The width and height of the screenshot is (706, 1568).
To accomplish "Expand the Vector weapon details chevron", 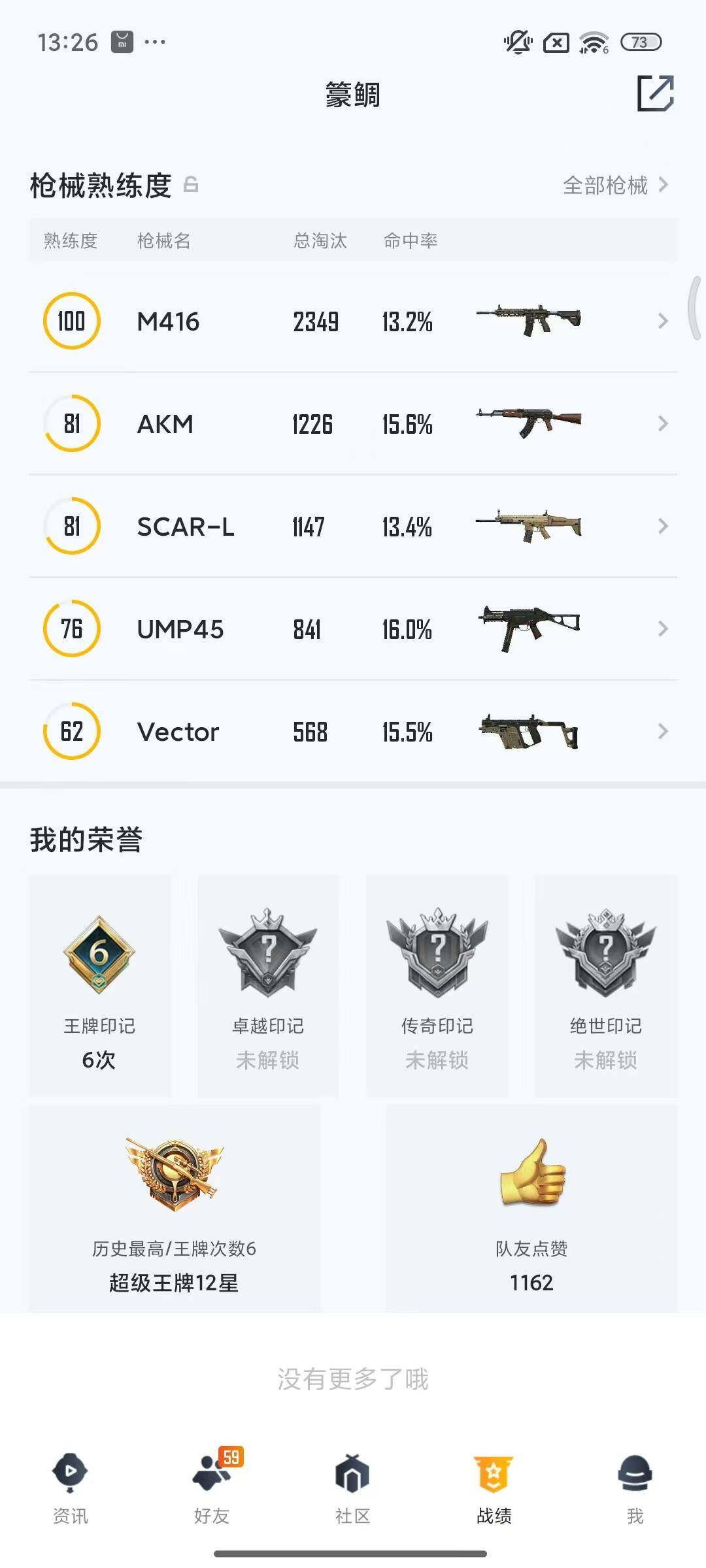I will click(662, 732).
